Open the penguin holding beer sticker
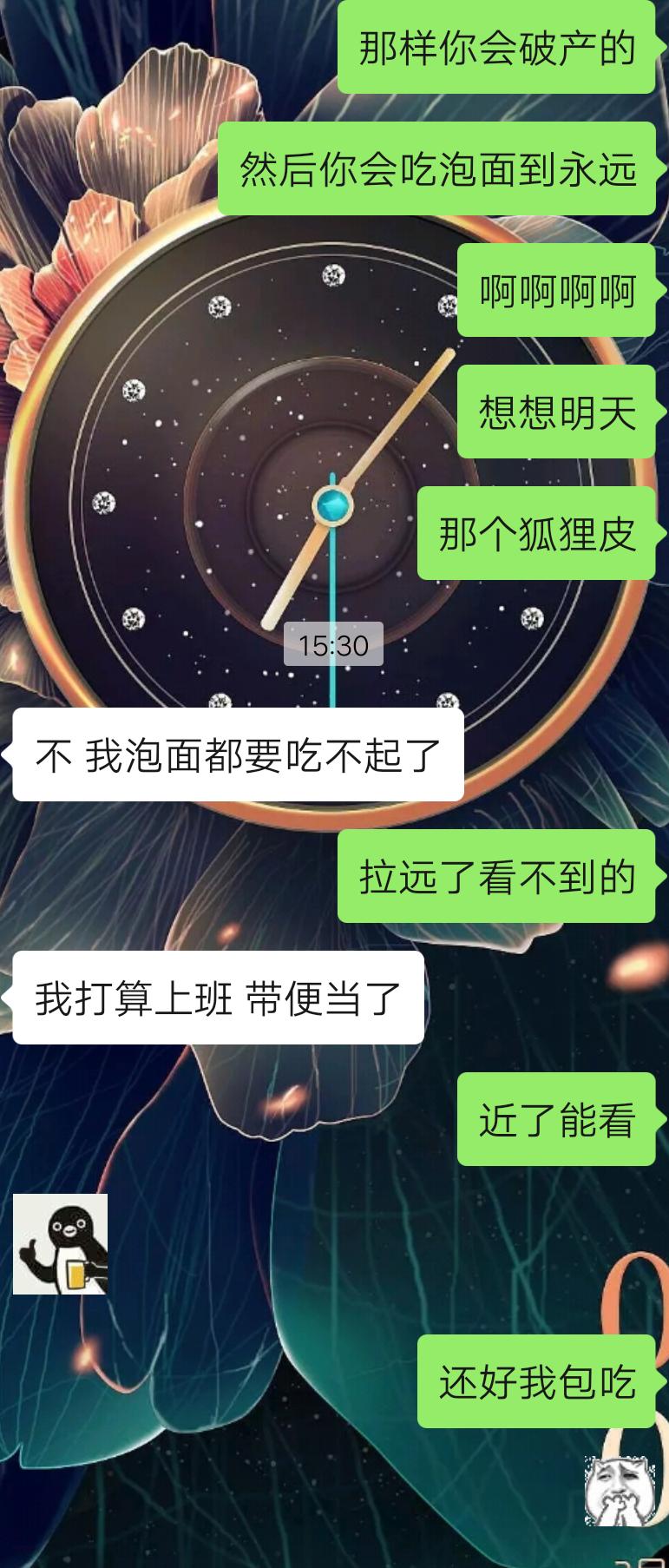Screen dimensions: 669x1568 pyautogui.click(x=60, y=1243)
